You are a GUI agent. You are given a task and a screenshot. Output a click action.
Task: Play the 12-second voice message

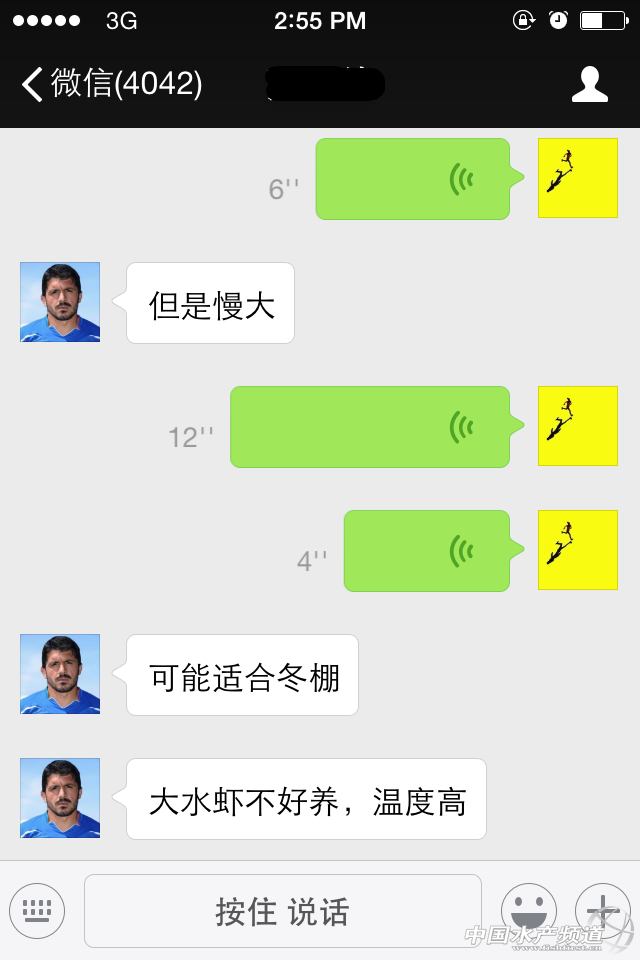(370, 427)
